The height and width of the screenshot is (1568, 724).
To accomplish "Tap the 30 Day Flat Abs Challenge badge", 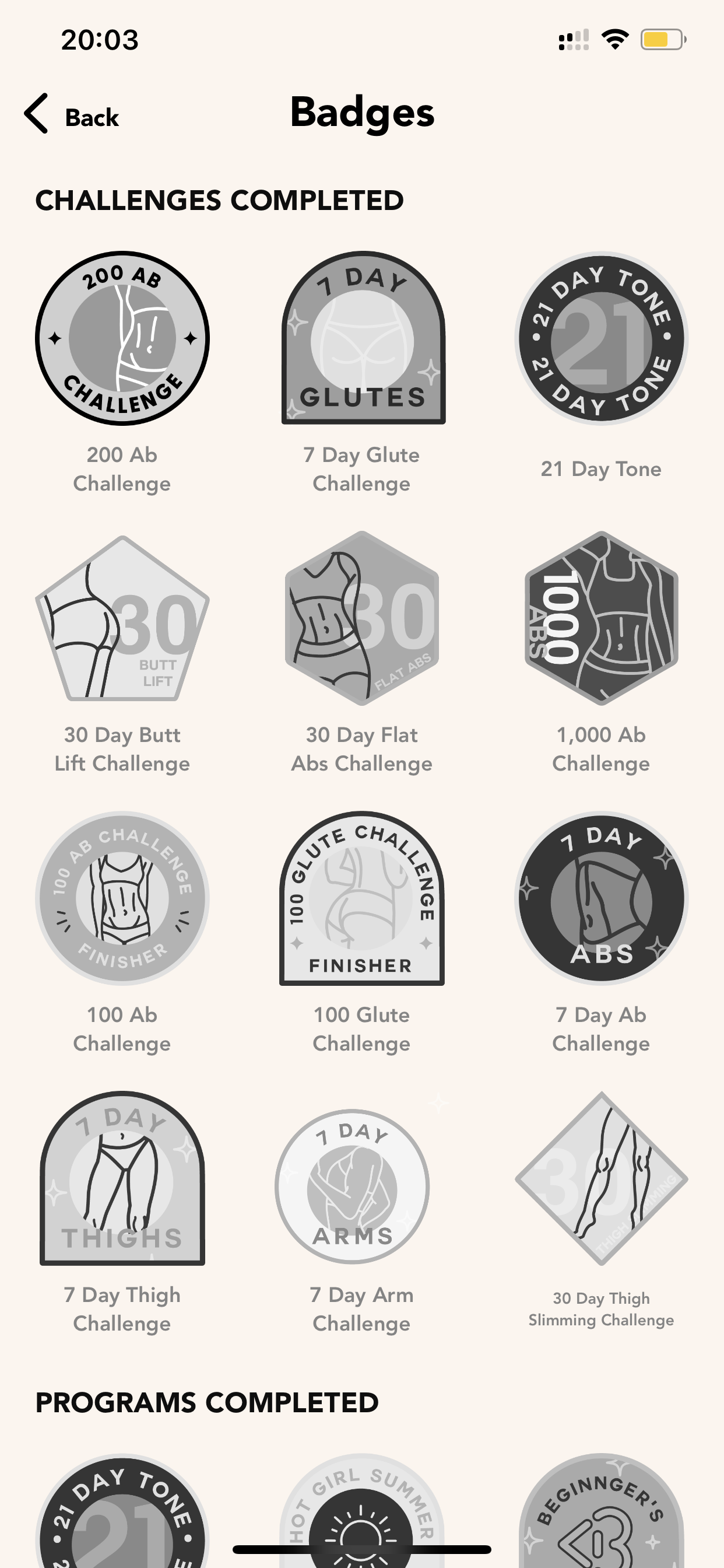I will 362,618.
